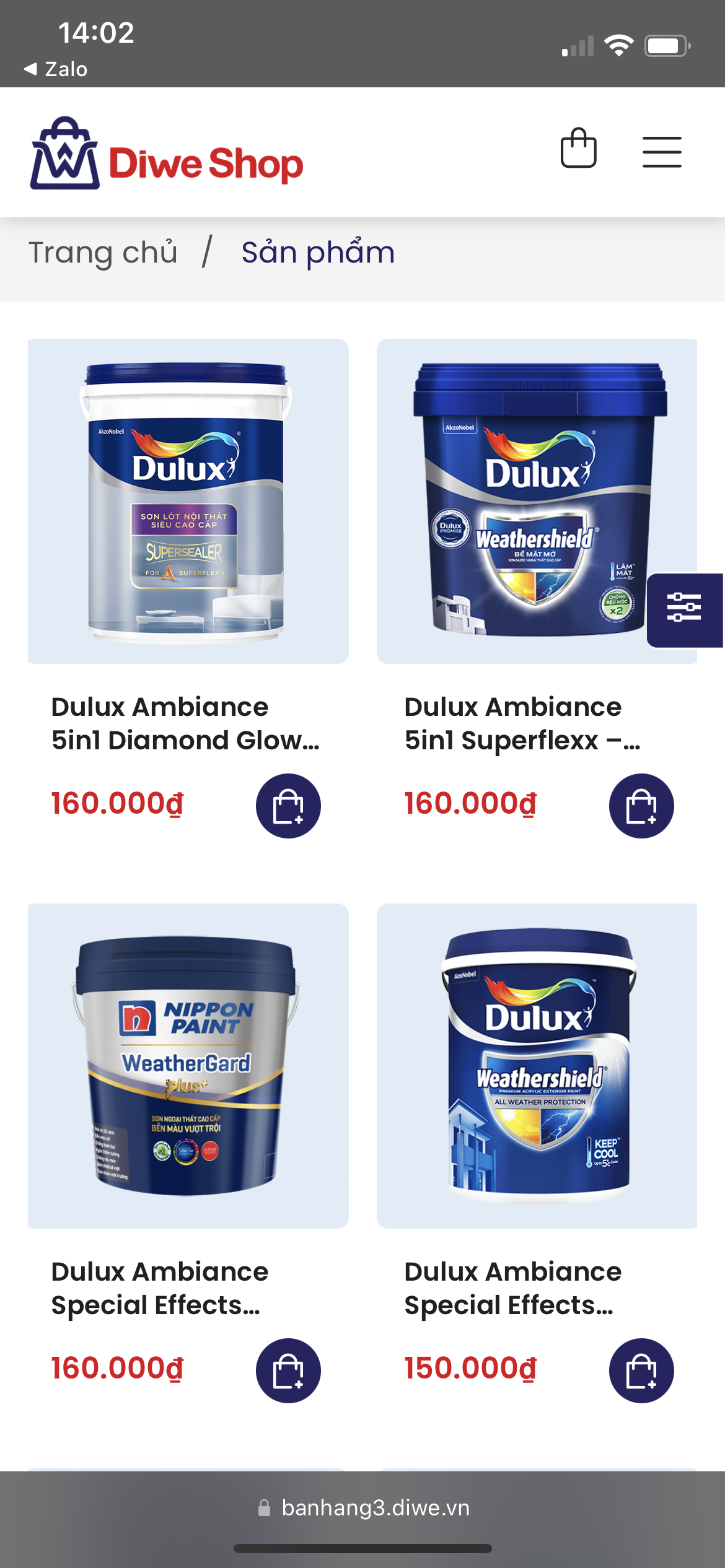Return to Zalo app
This screenshot has height=1568, width=725.
(56, 69)
